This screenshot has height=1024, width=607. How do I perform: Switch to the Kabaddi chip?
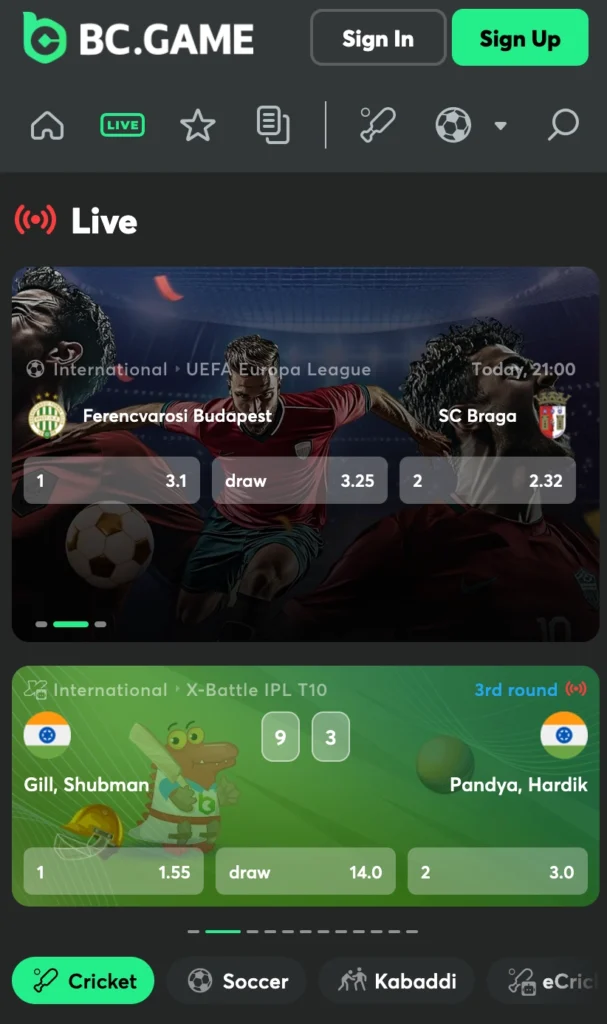click(x=397, y=981)
